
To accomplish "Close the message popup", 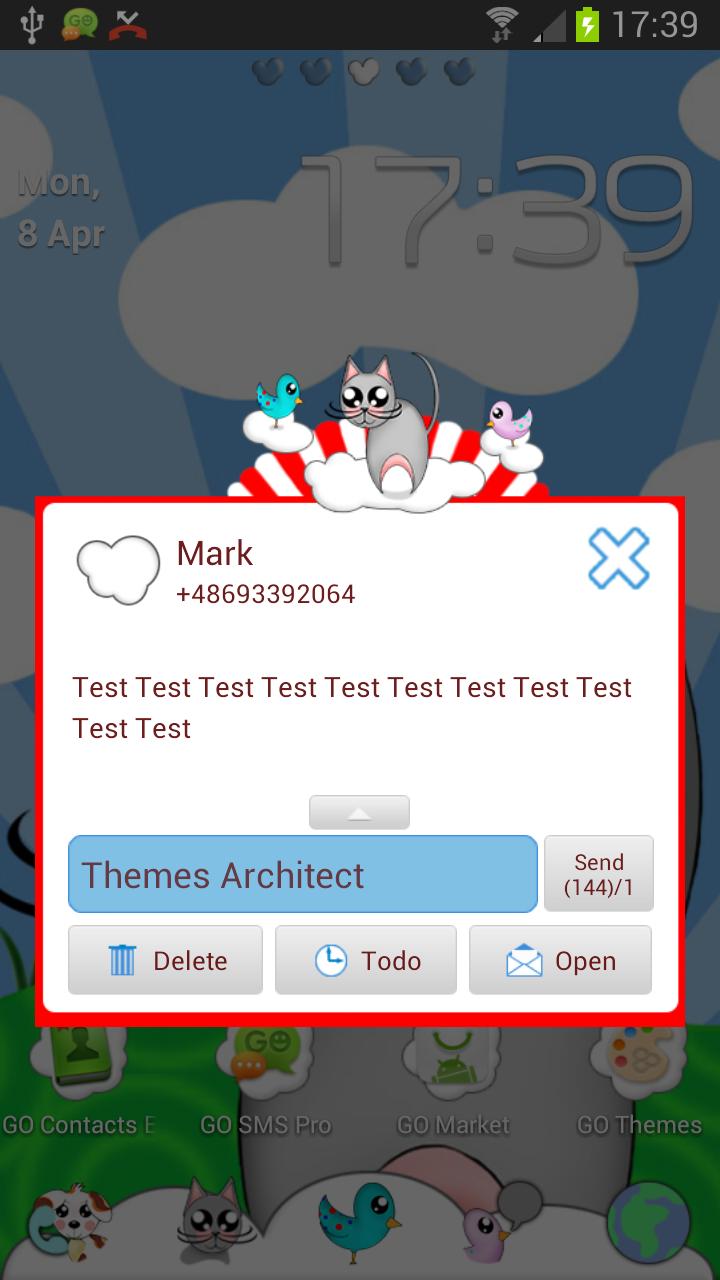I will click(x=618, y=558).
